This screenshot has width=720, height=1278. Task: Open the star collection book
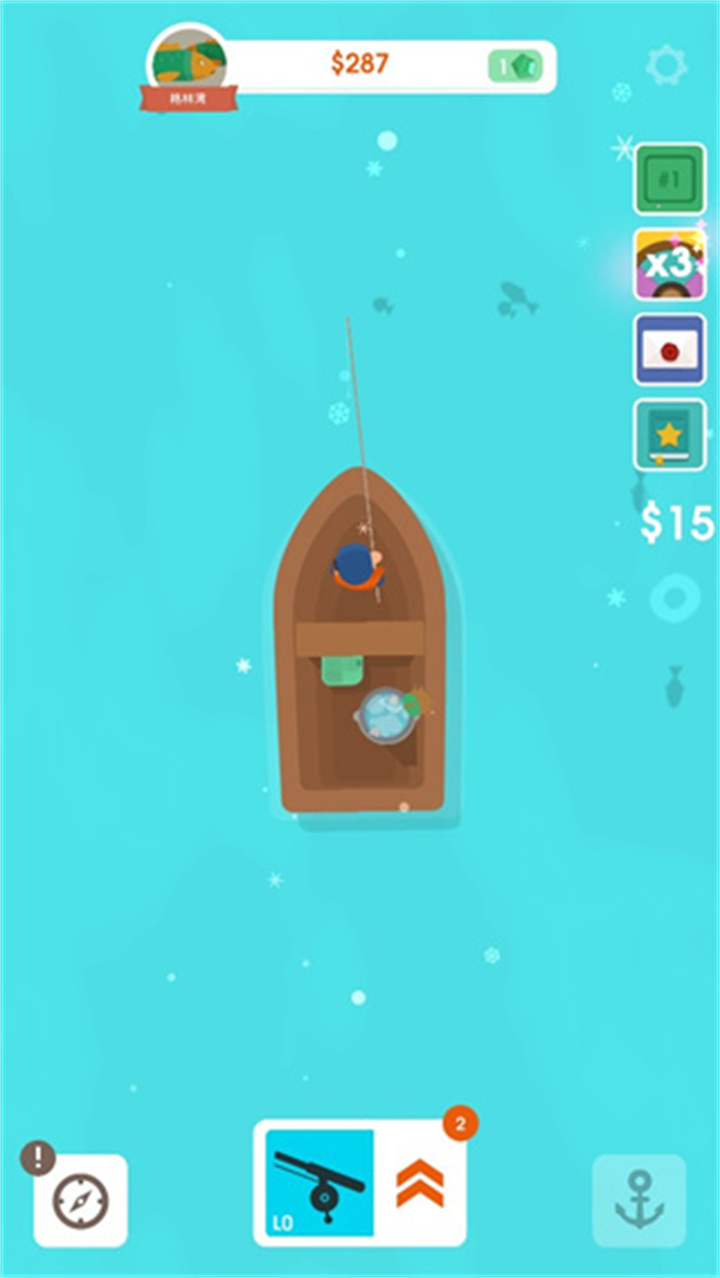(x=669, y=435)
